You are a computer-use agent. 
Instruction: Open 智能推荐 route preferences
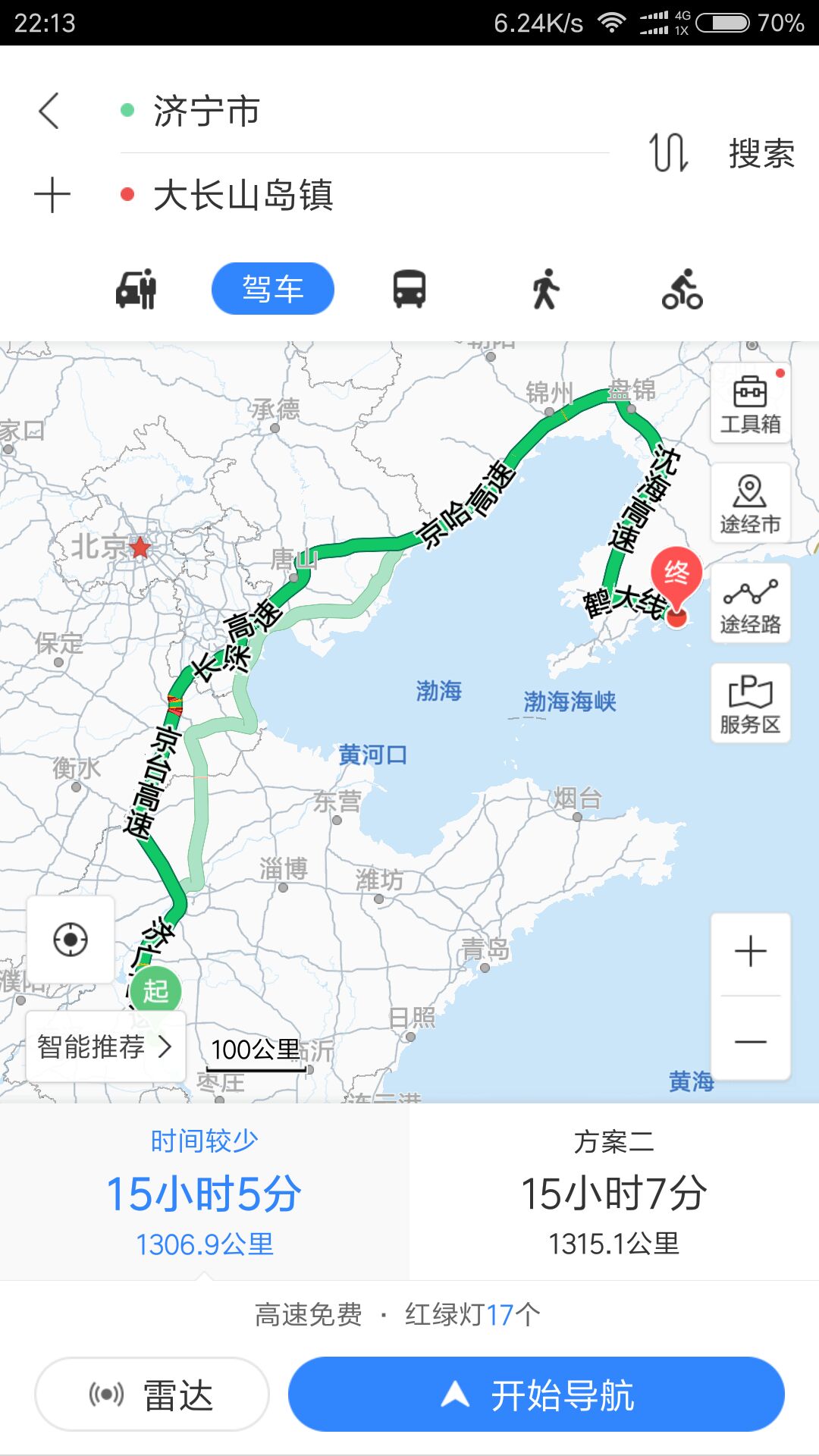tap(106, 1047)
